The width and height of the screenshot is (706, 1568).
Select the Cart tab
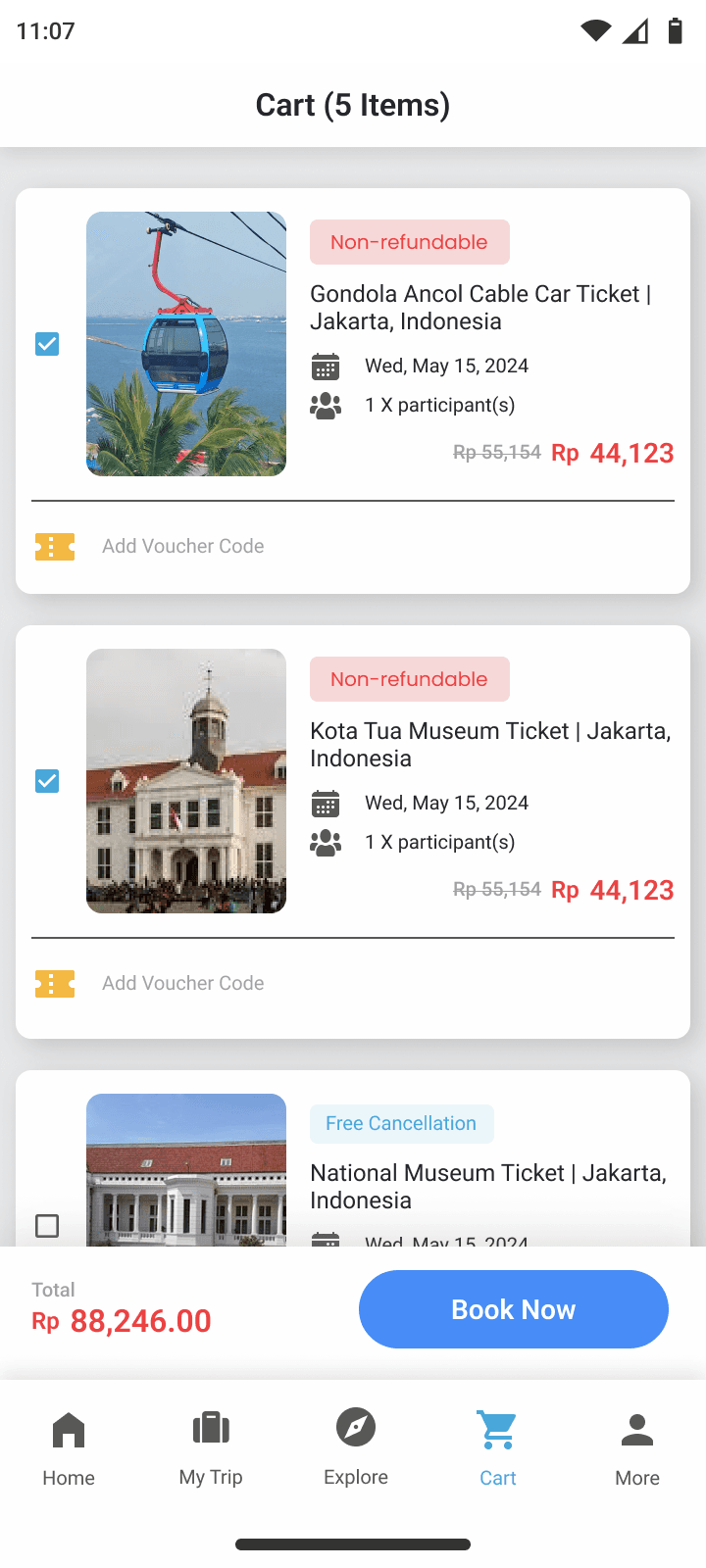498,1449
